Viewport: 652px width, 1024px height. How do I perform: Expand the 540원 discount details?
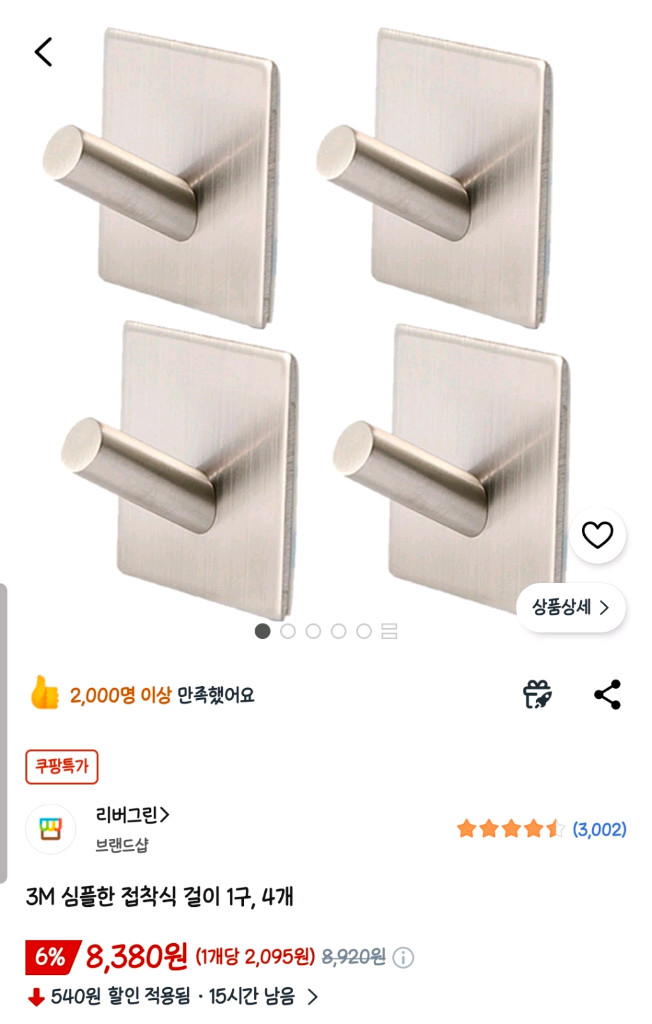[312, 996]
